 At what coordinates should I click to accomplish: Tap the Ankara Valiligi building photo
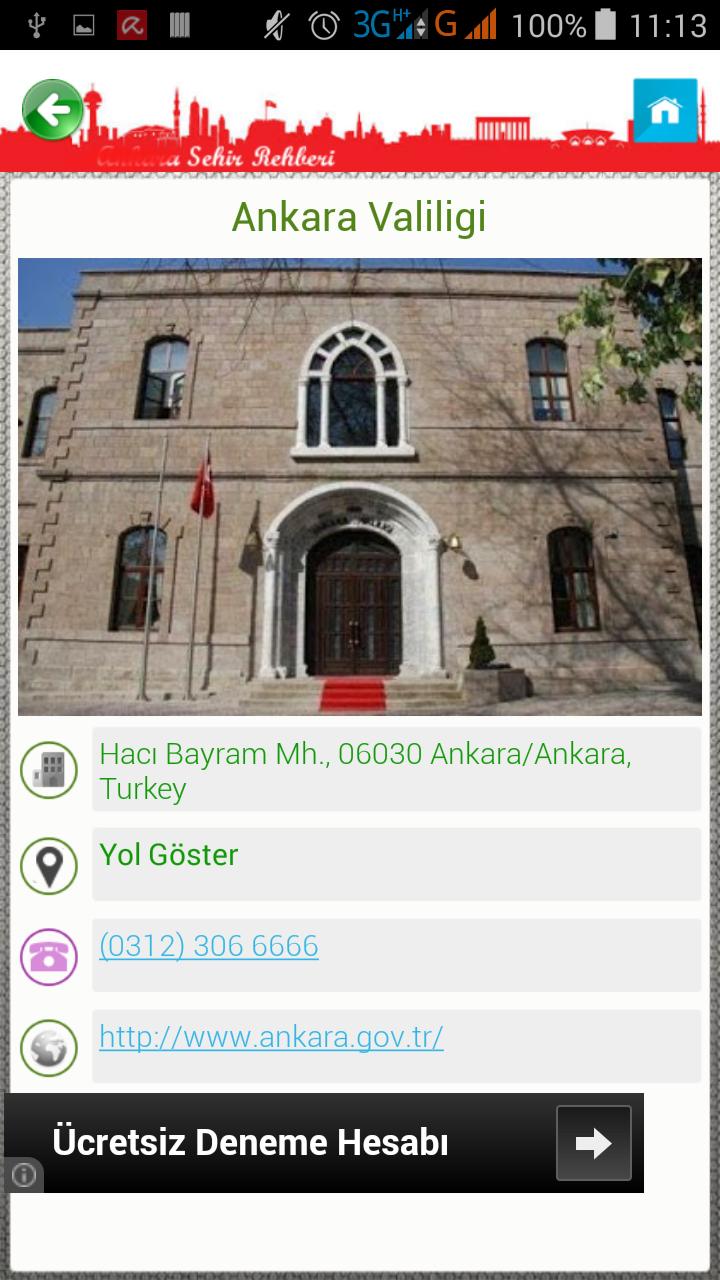click(360, 487)
